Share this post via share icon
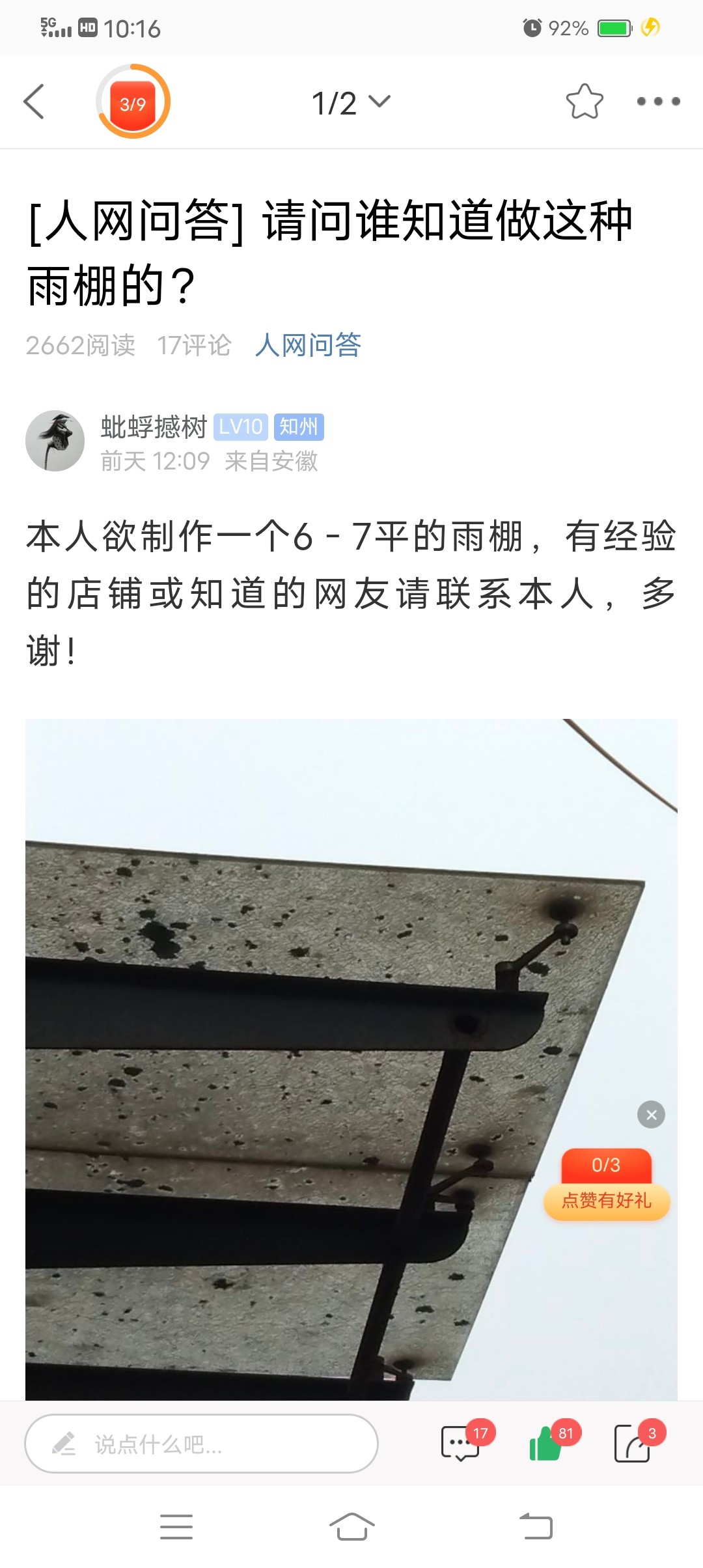This screenshot has height=1568, width=703. 633,1444
